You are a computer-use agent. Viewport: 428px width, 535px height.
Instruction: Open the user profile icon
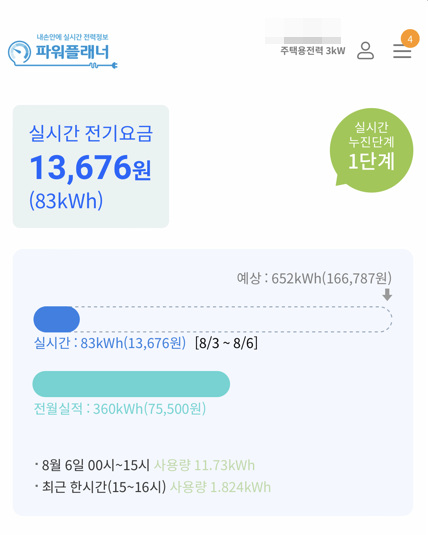[365, 51]
